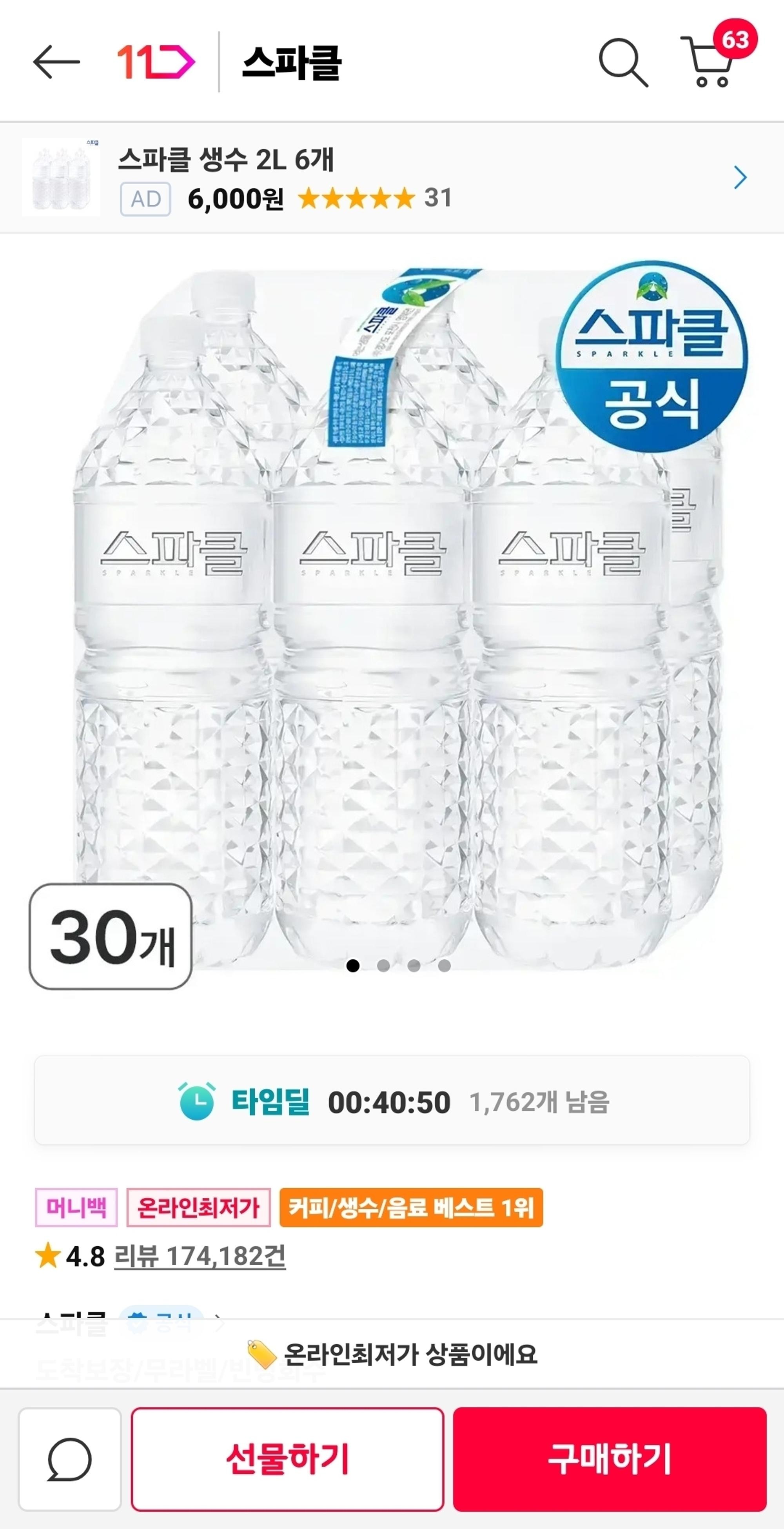Viewport: 784px width, 1529px height.
Task: Open the 커피/생수/음료 베스트 1위 ranking
Action: [x=411, y=1208]
